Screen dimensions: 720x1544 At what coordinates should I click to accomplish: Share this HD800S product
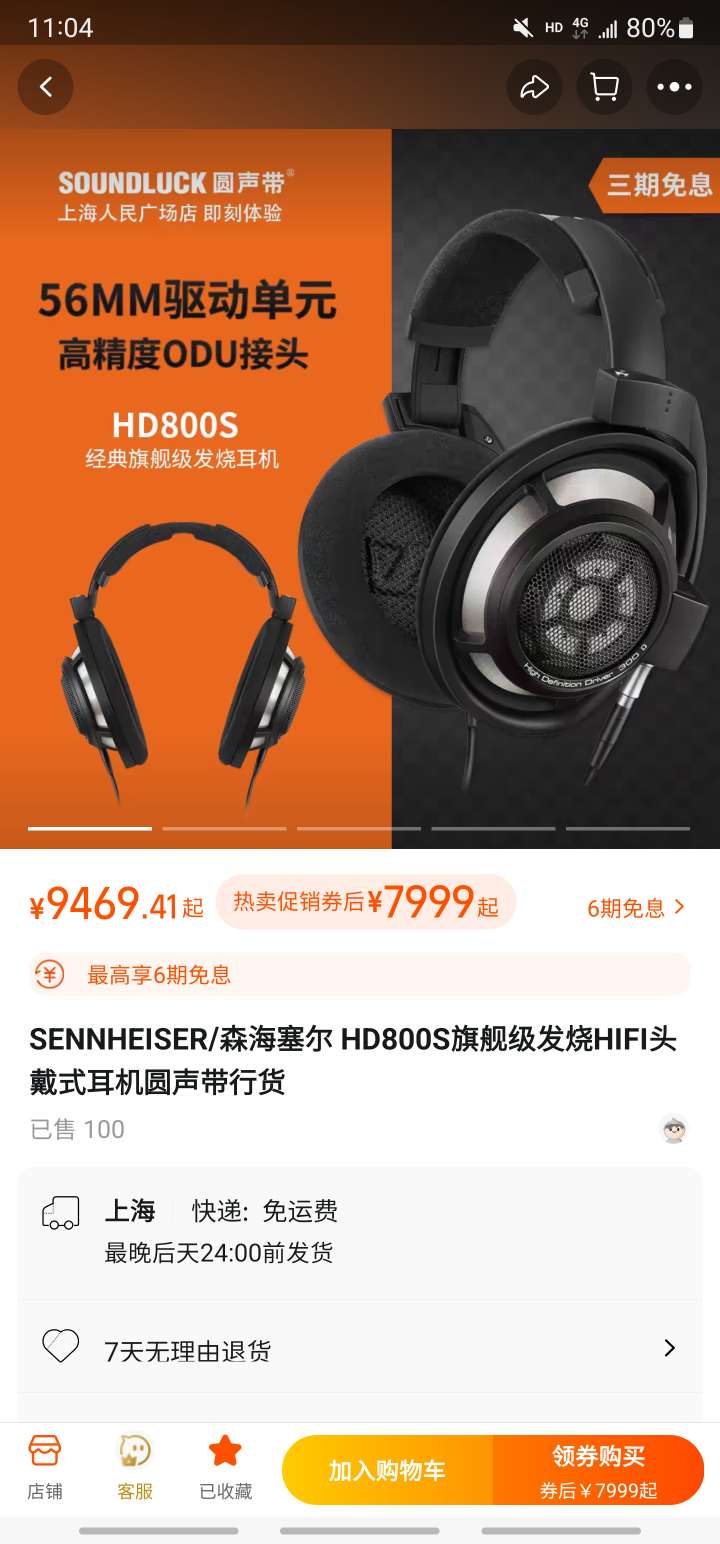(x=534, y=87)
